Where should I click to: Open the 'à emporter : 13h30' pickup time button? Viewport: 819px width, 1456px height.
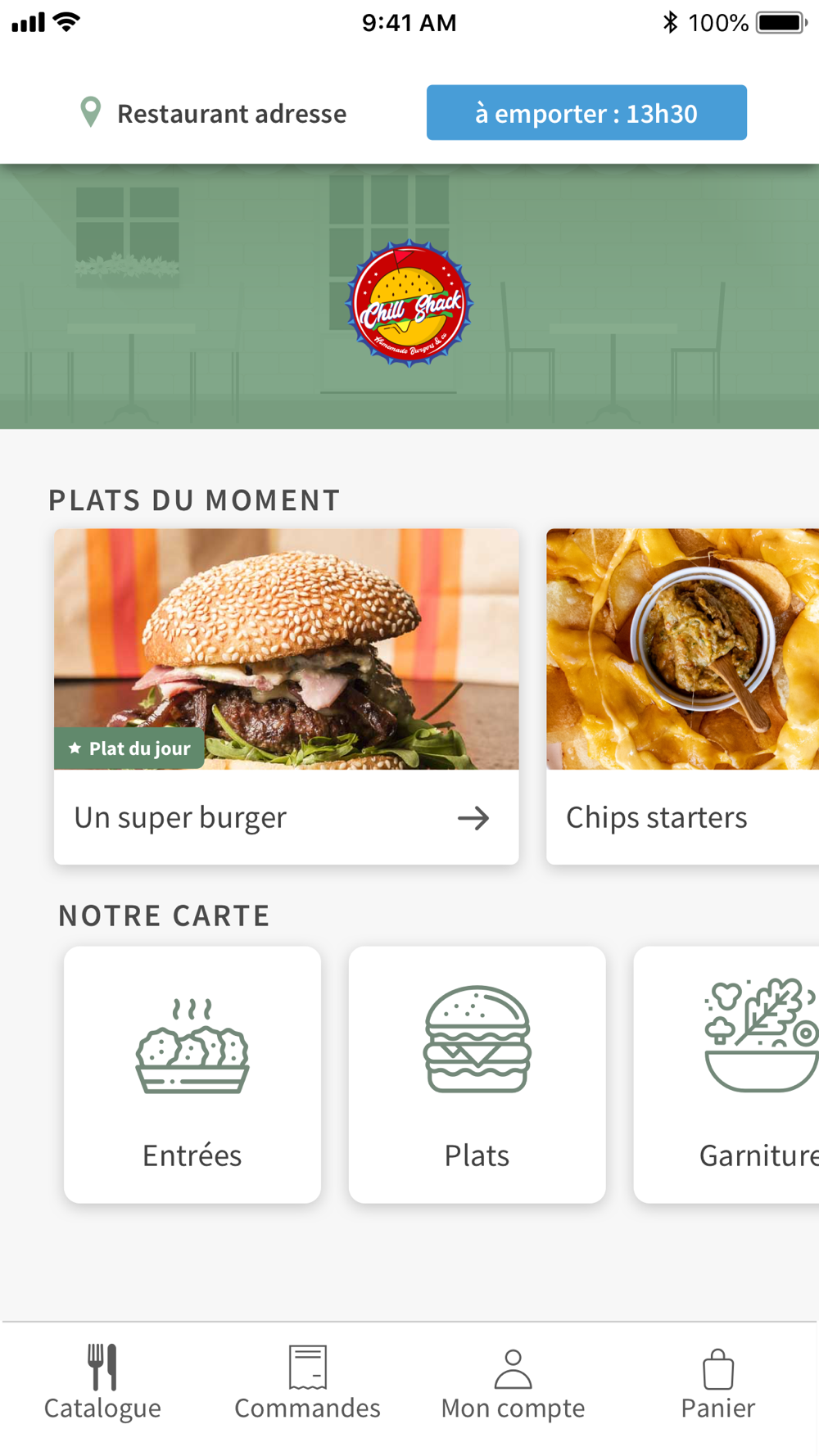point(586,113)
